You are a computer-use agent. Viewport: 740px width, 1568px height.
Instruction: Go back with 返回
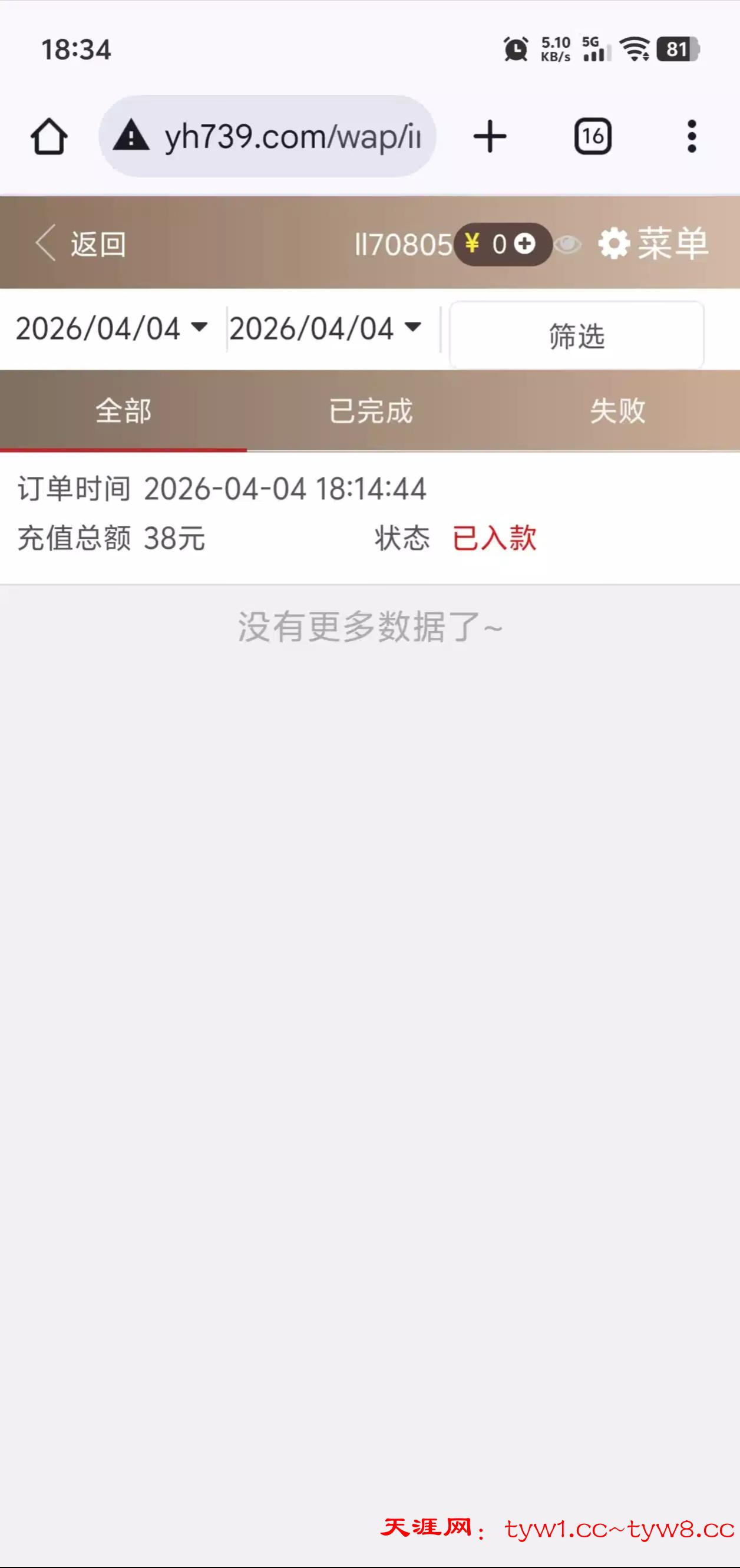[x=81, y=244]
